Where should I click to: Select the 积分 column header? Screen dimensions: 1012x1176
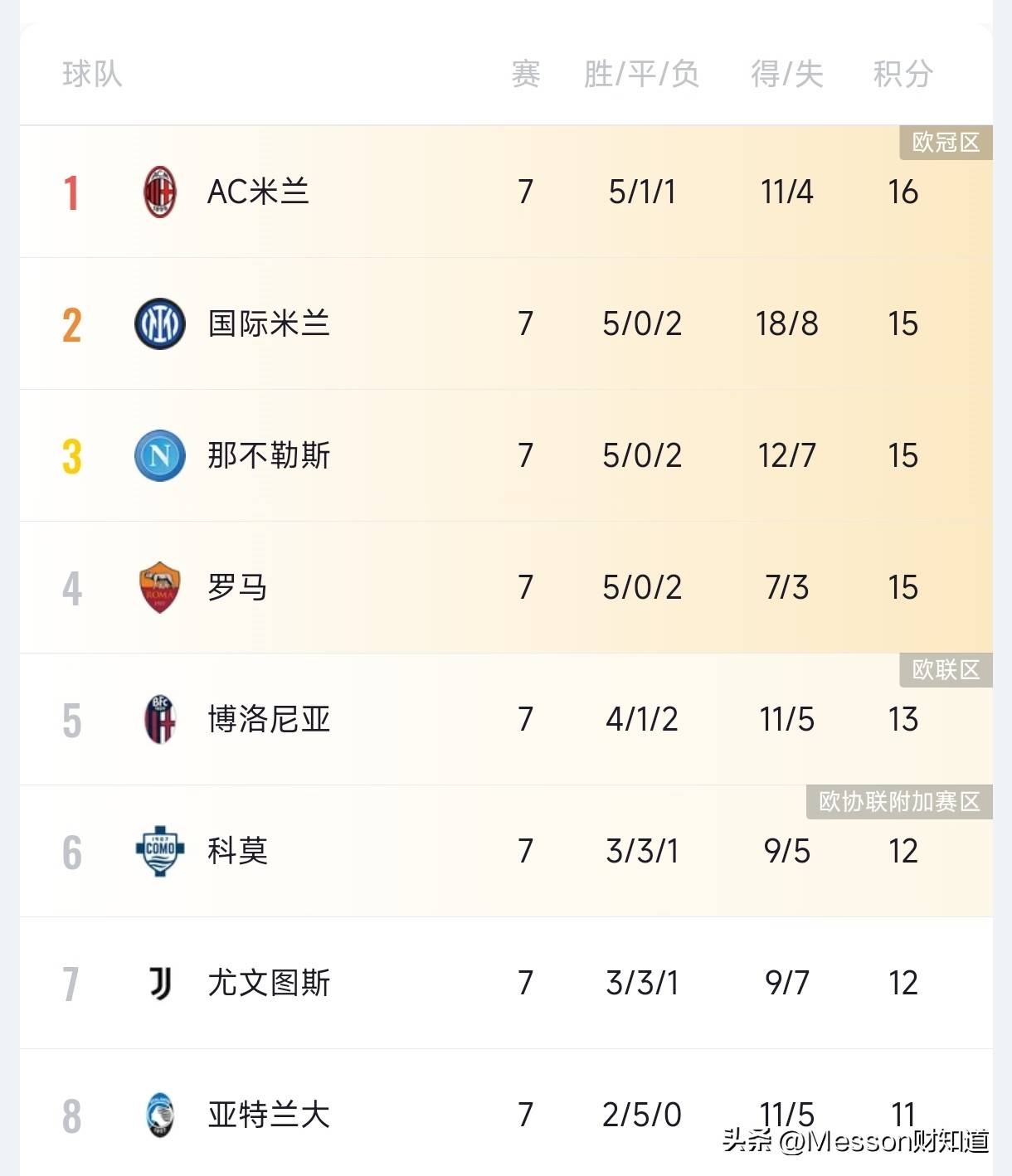pos(901,75)
